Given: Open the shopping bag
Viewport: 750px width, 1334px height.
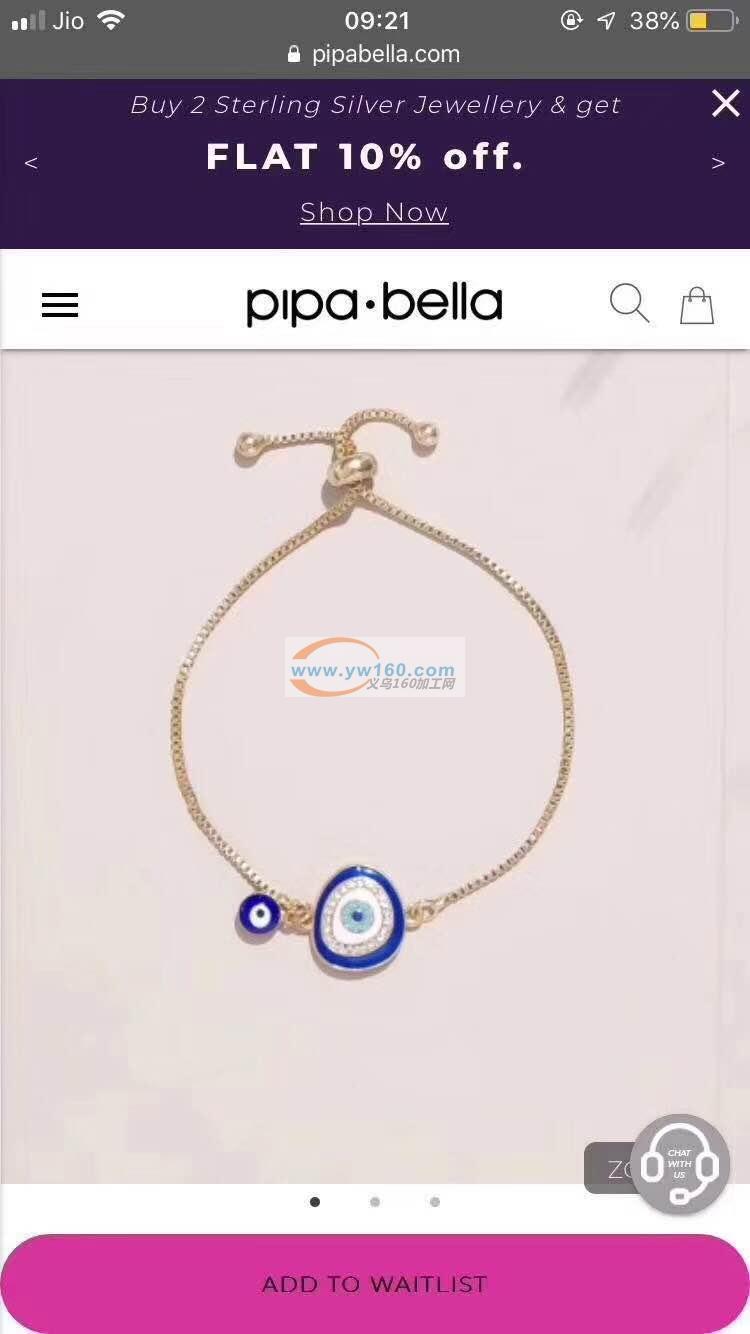Looking at the screenshot, I should (x=697, y=305).
